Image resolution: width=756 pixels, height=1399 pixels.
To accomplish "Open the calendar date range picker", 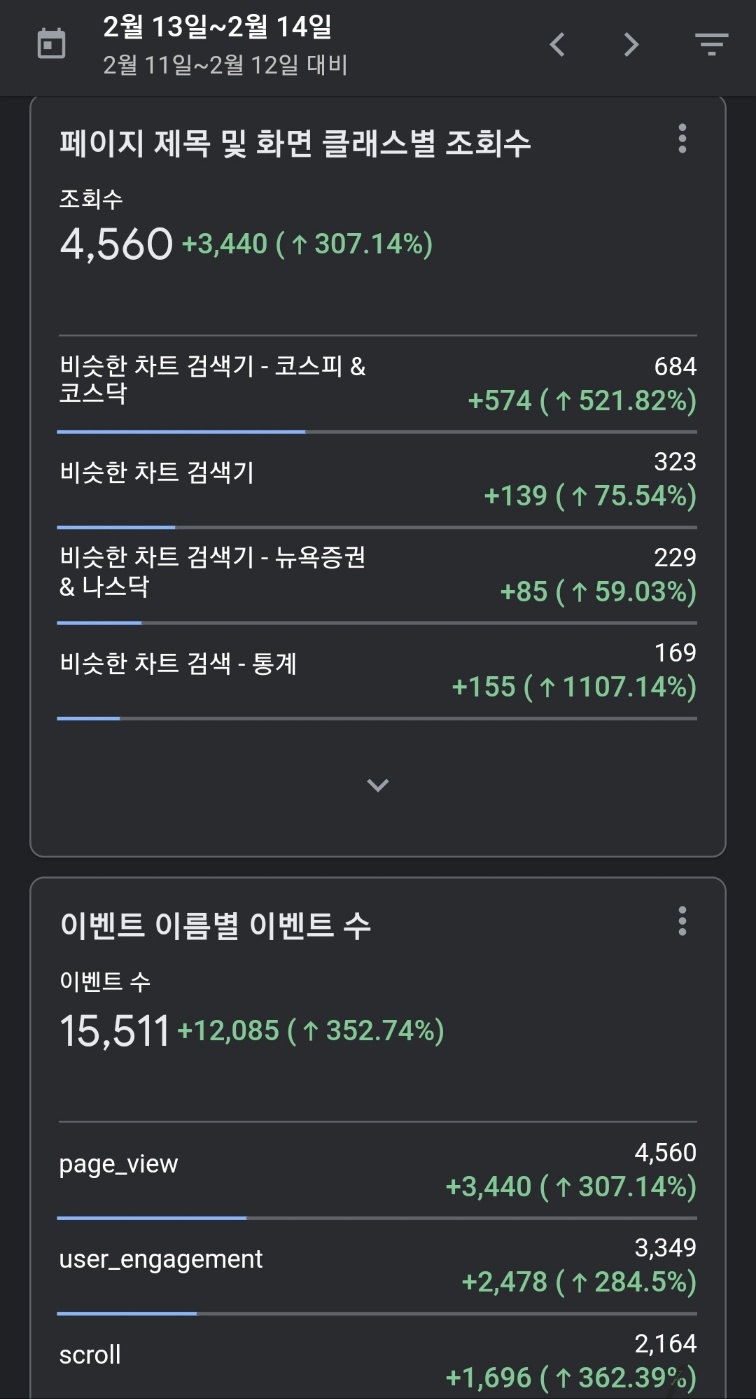I will coord(51,45).
